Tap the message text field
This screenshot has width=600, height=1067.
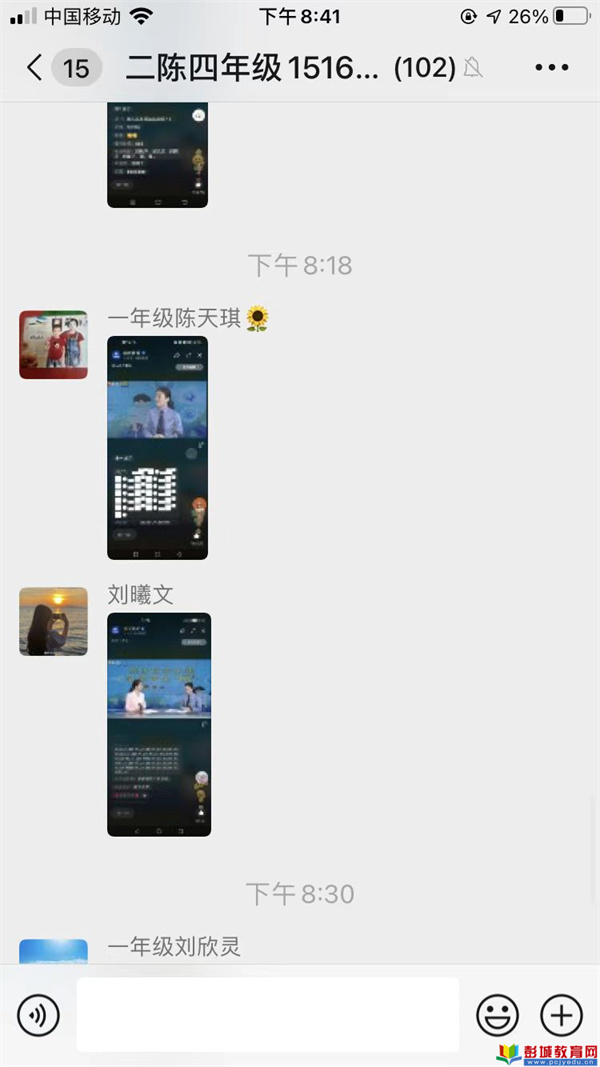pos(267,1015)
